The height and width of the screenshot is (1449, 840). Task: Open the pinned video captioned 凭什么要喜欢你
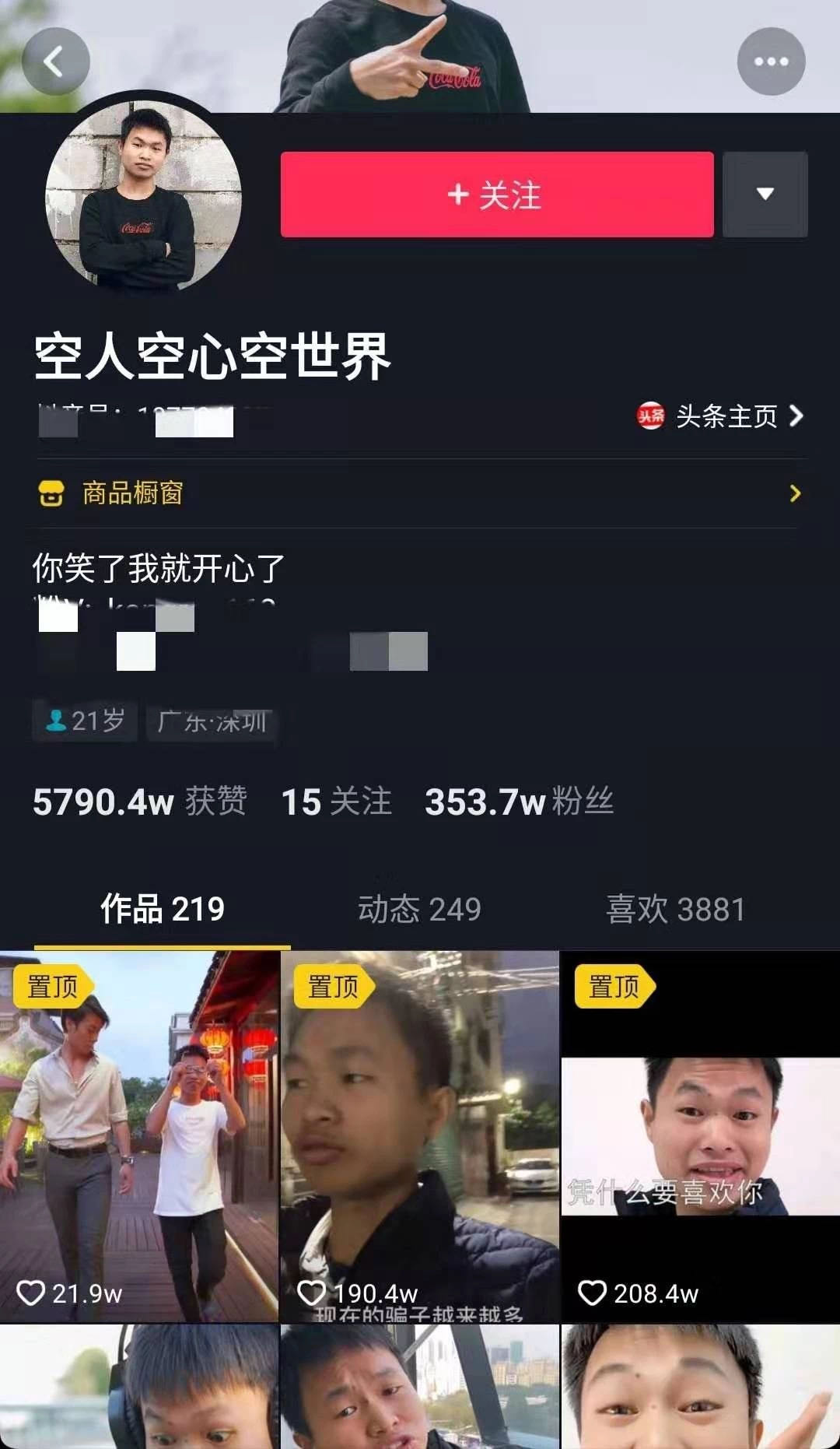point(700,1128)
